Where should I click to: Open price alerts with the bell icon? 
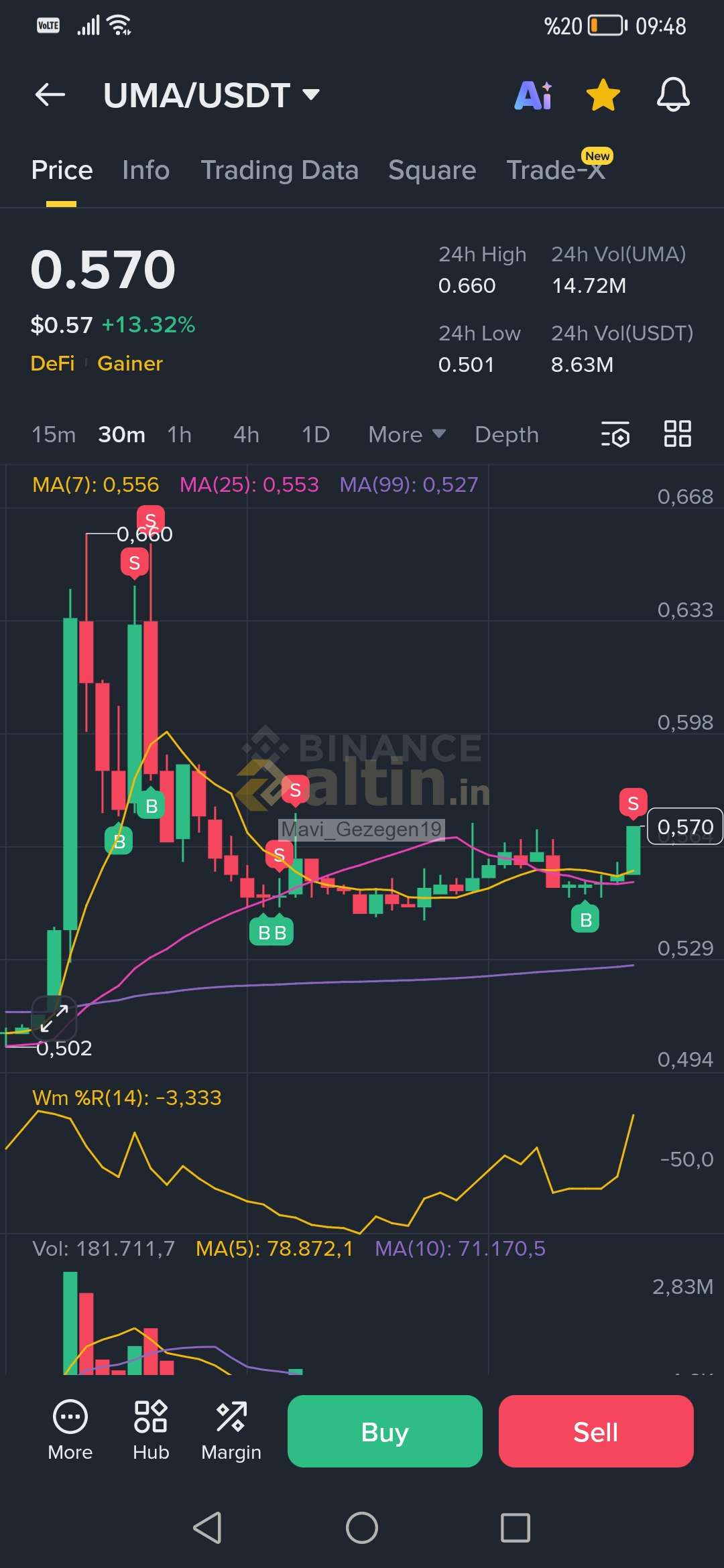tap(673, 95)
